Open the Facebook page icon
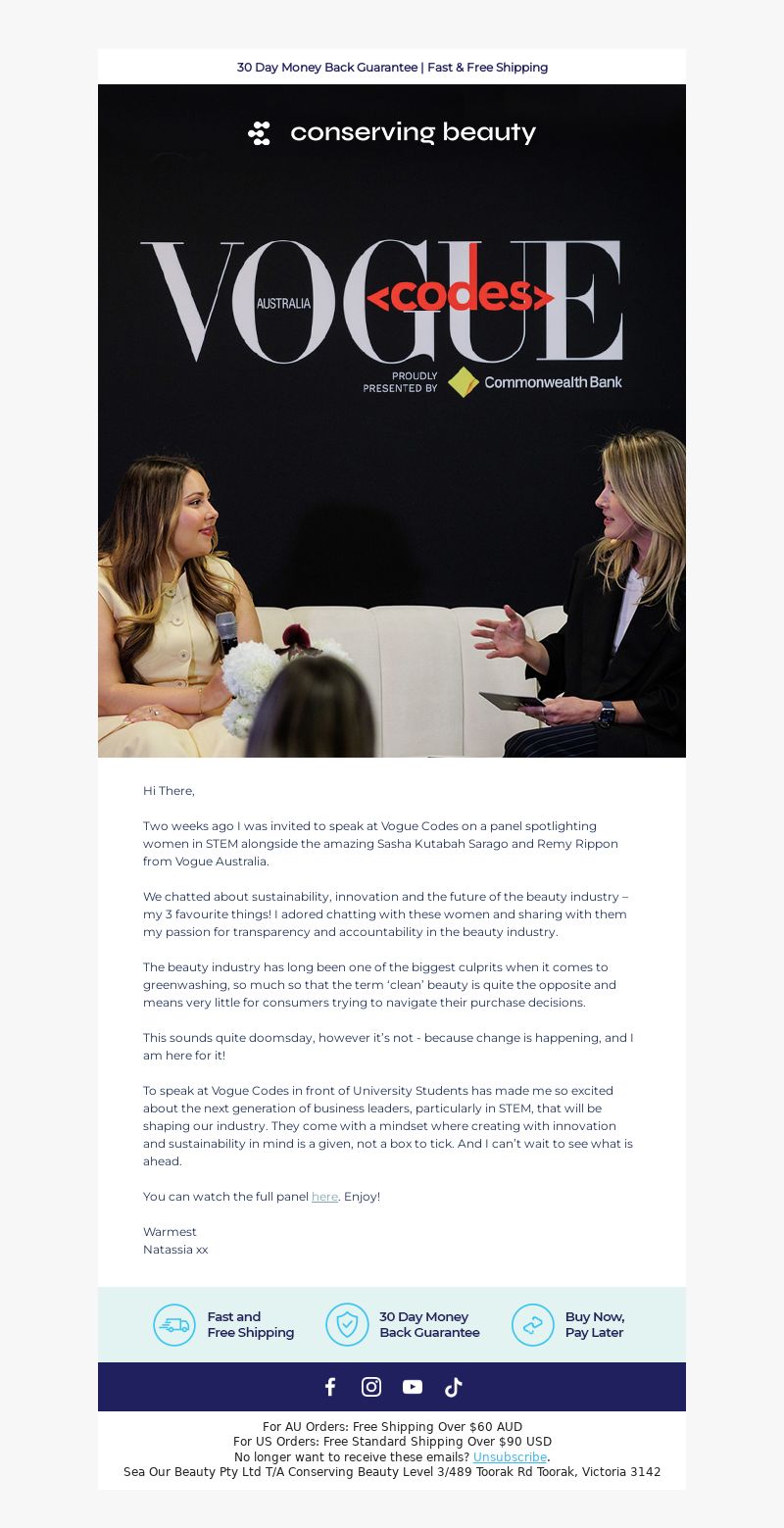This screenshot has width=784, height=1528. pos(330,1387)
